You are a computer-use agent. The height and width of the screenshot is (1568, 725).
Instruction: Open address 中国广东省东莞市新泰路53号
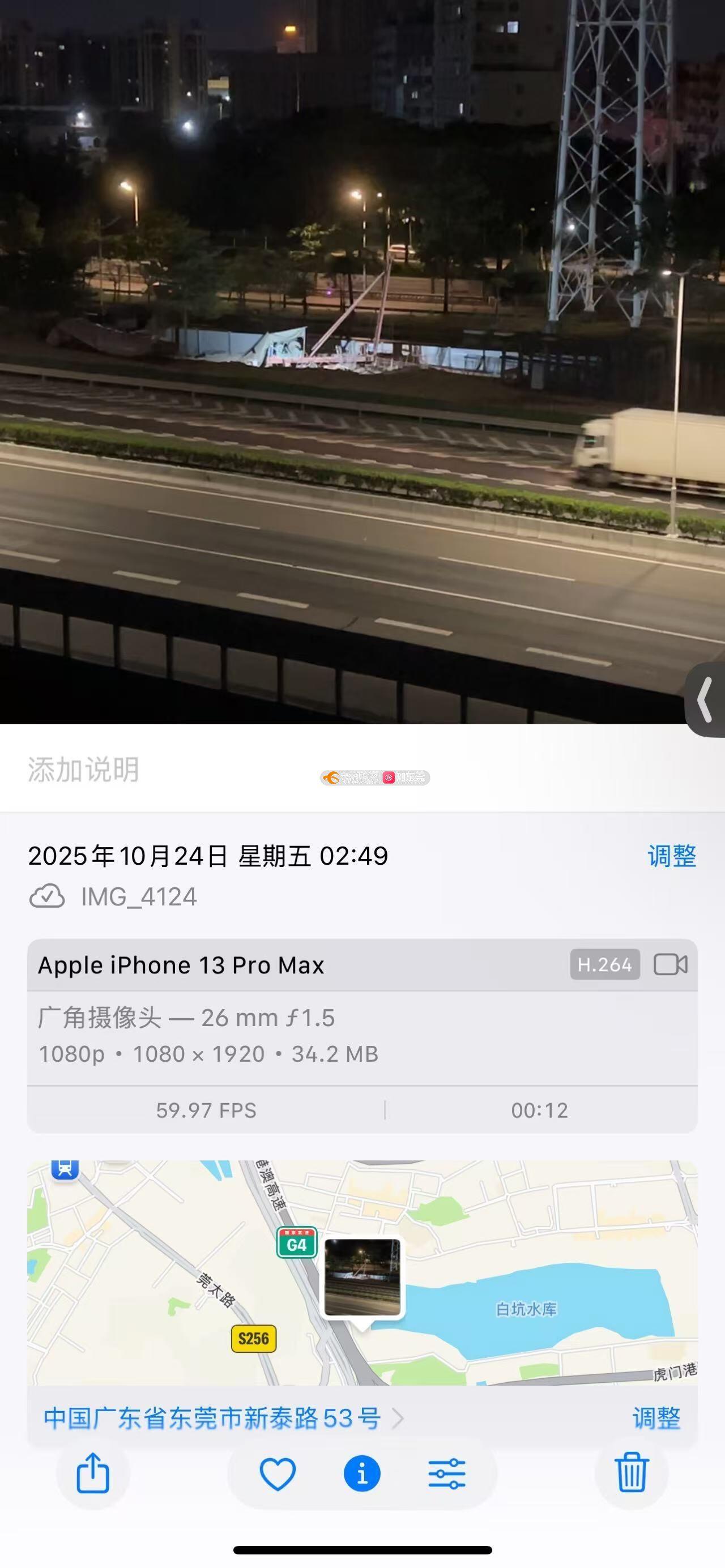click(213, 1419)
